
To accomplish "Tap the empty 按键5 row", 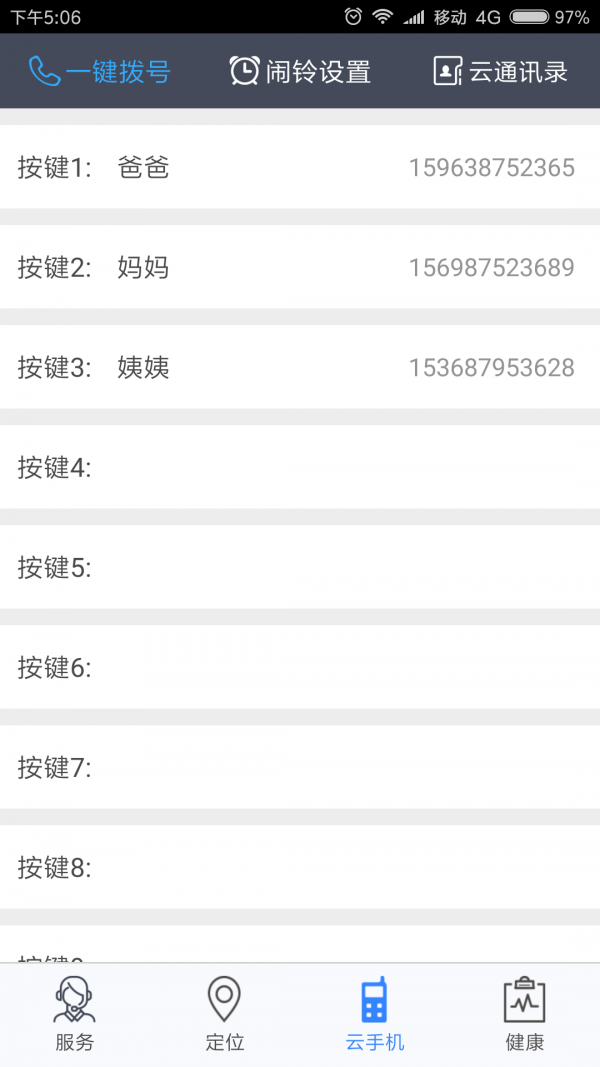I will pyautogui.click(x=300, y=567).
